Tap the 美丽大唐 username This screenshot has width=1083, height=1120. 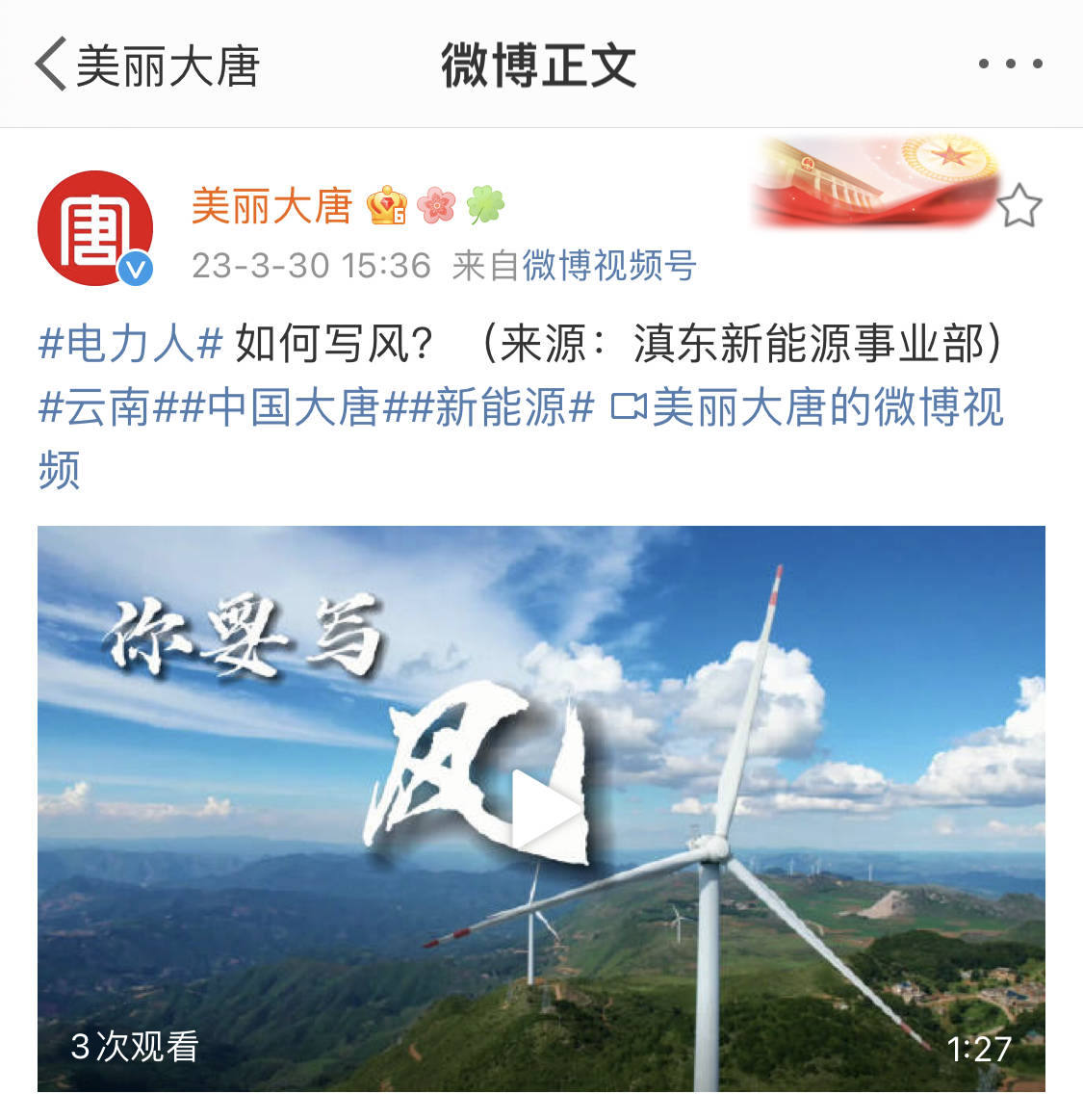point(271,206)
